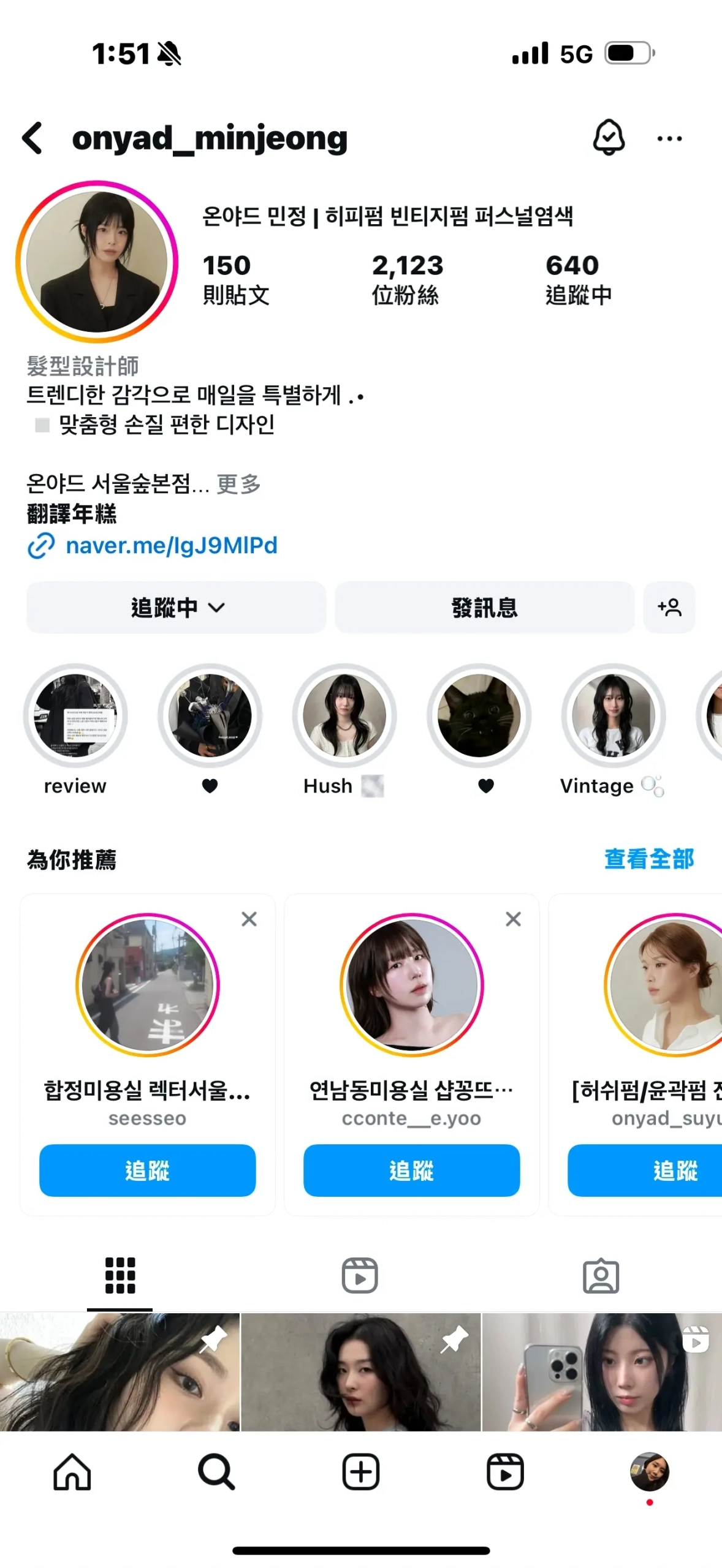Open the notification bell settings
This screenshot has width=722, height=1568.
pyautogui.click(x=607, y=138)
